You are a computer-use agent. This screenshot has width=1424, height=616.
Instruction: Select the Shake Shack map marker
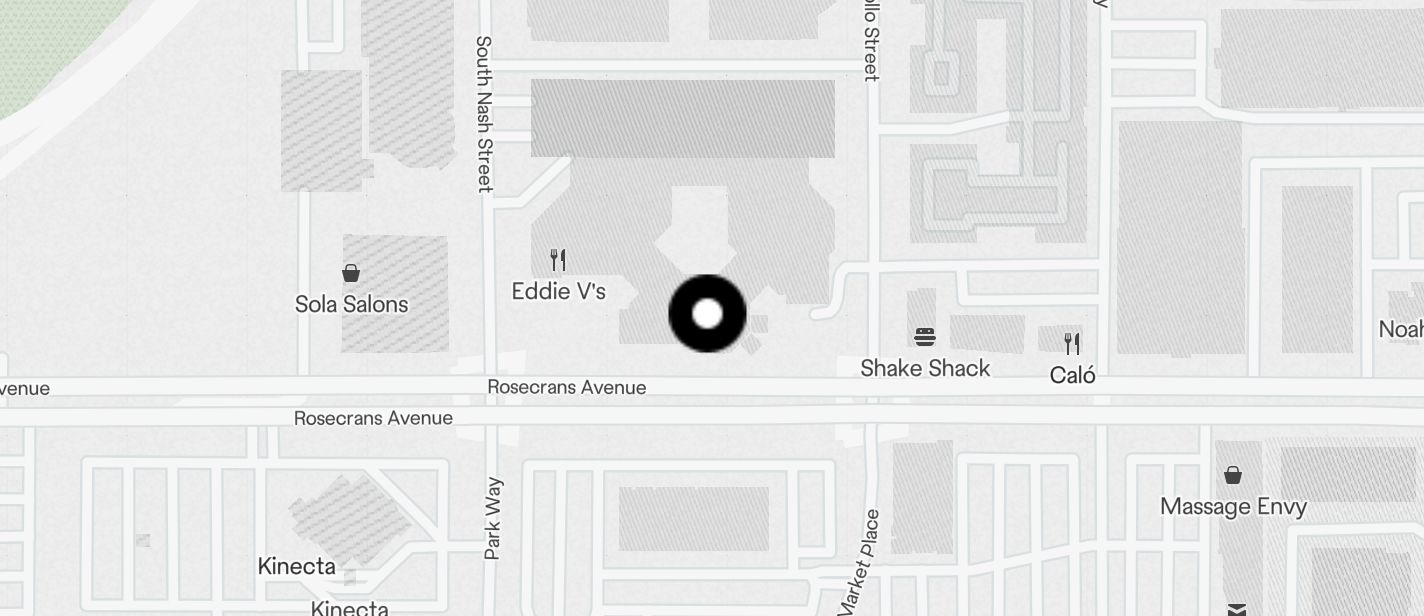925,337
